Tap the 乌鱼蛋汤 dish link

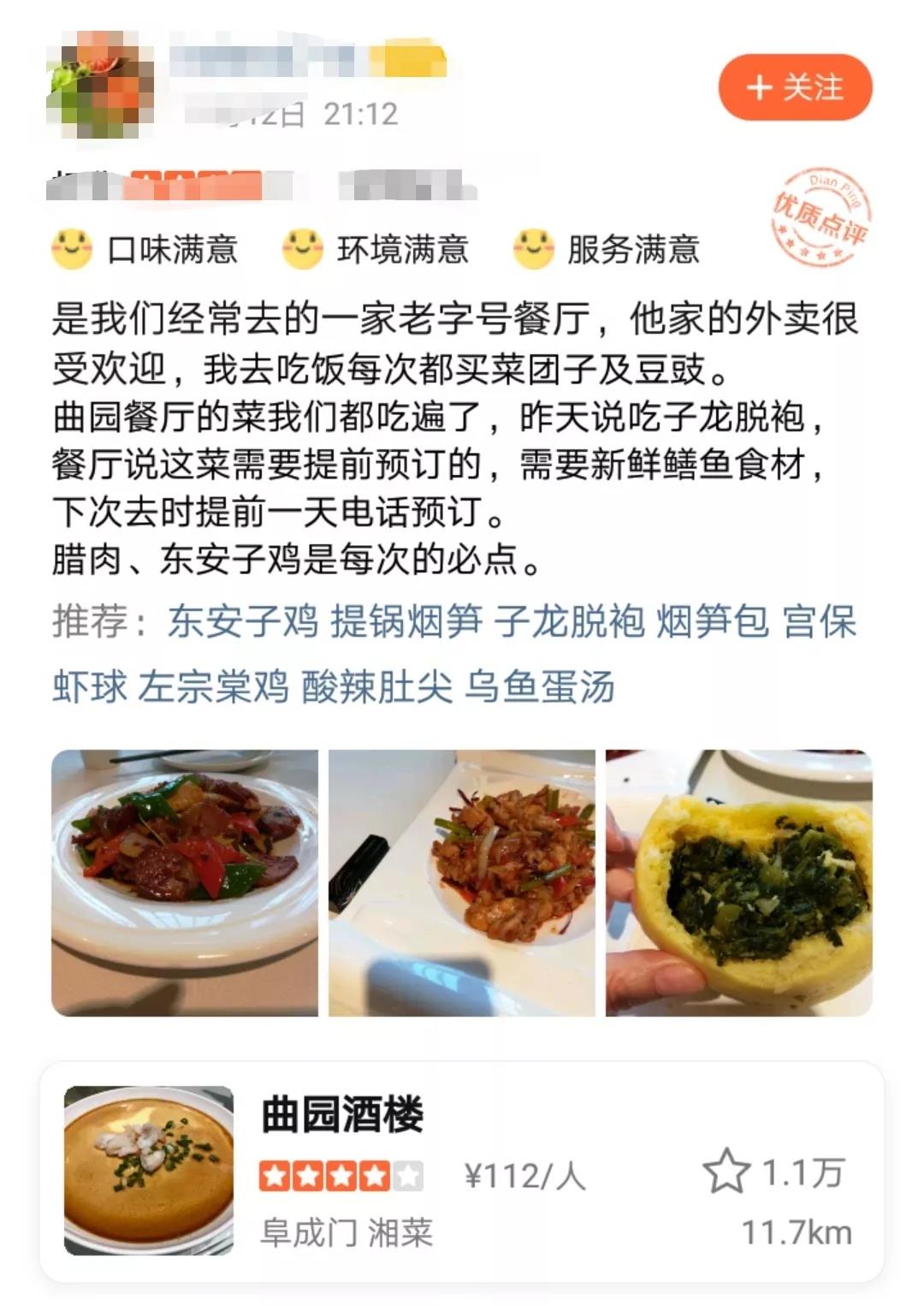tap(540, 686)
